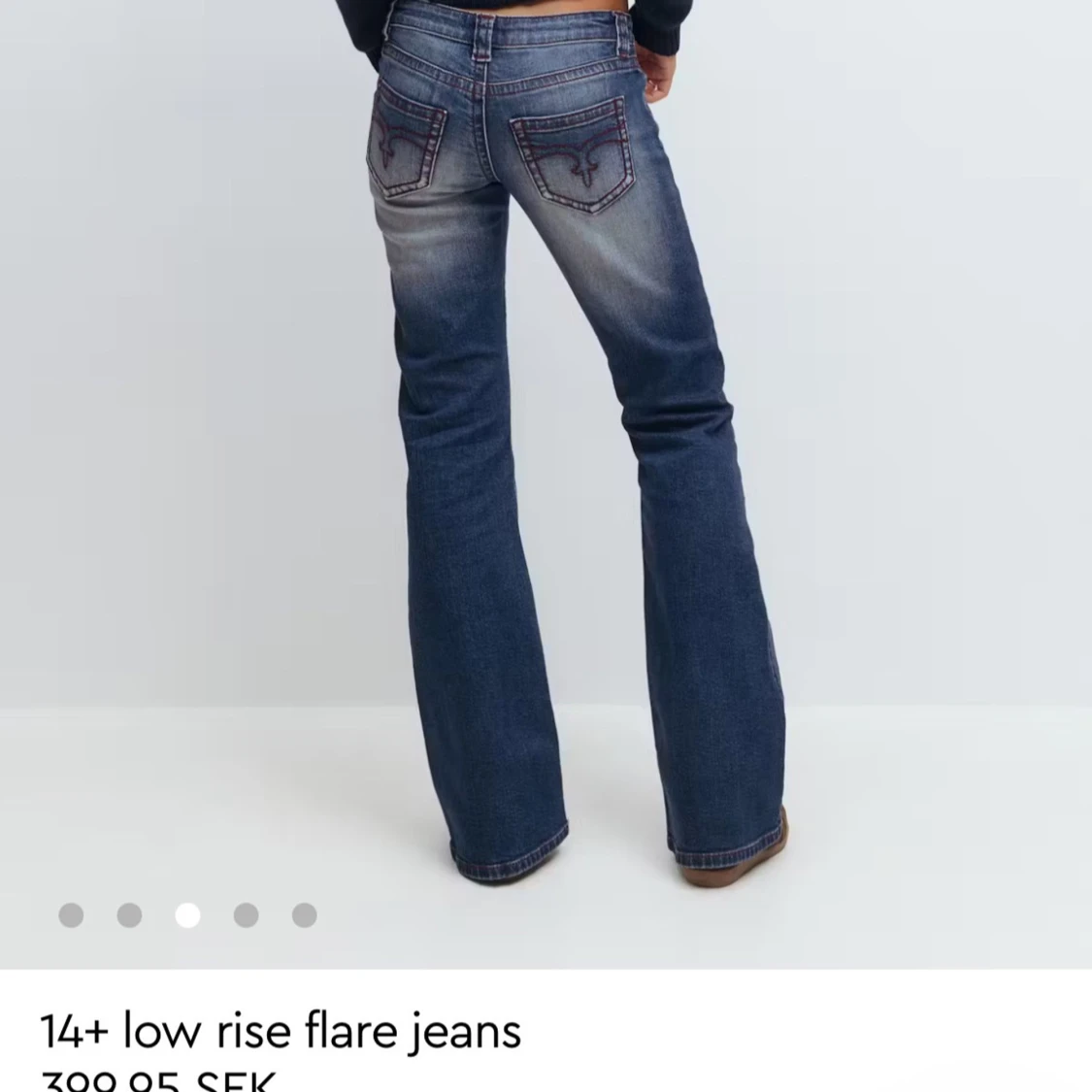The height and width of the screenshot is (1092, 1092).
Task: Go to the fourth product image dot
Action: tap(247, 915)
